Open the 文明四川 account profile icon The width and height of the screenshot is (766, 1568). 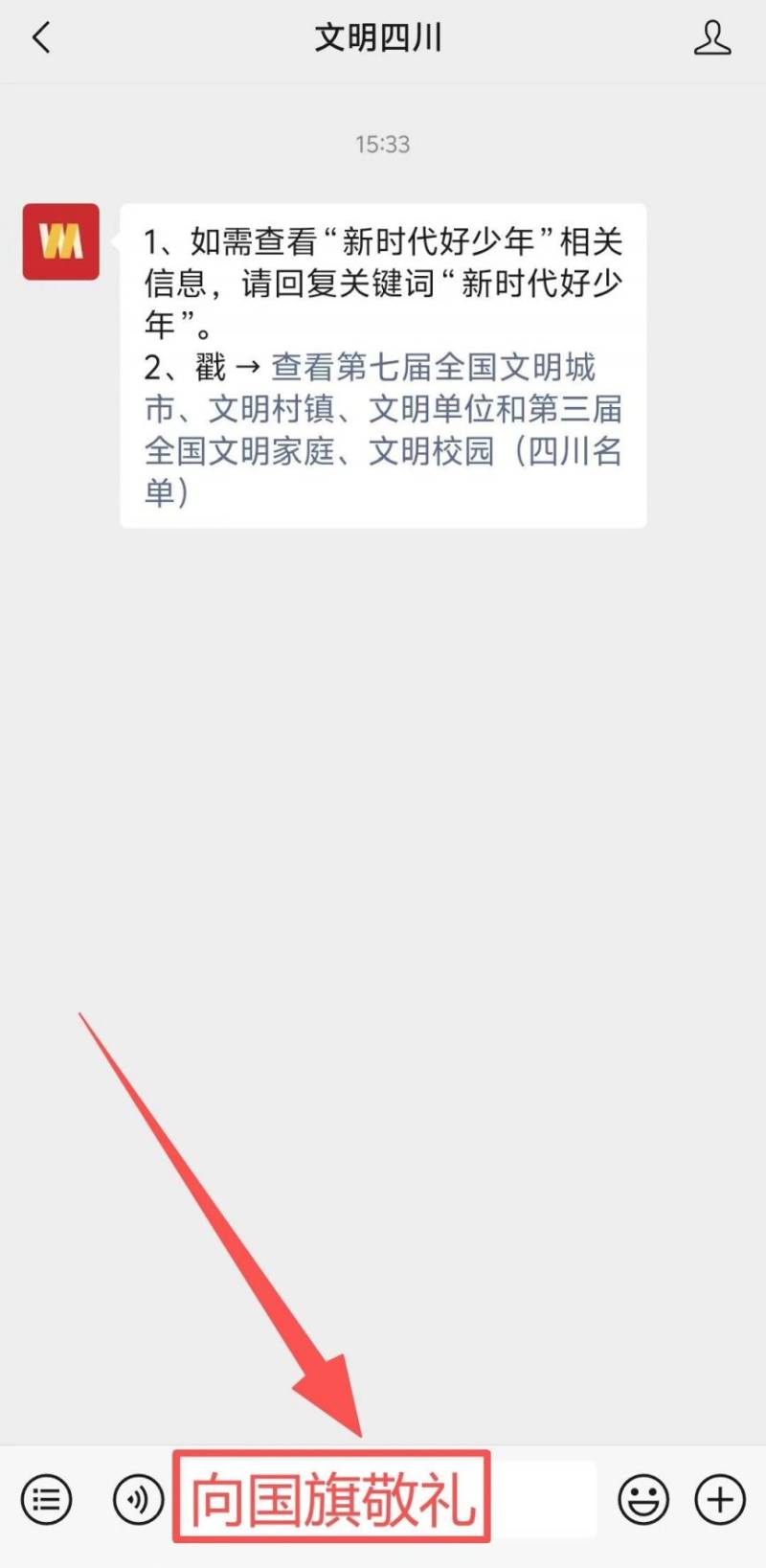point(711,38)
